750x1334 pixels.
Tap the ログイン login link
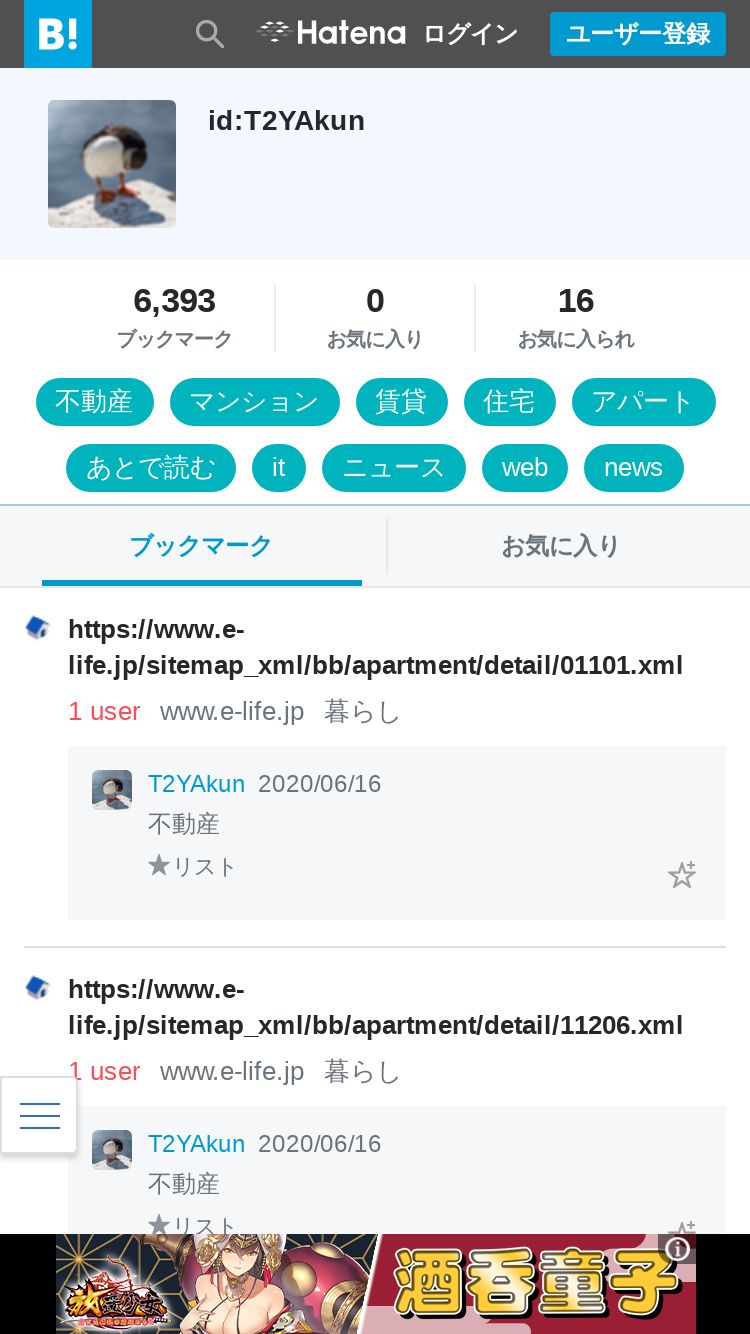click(471, 34)
